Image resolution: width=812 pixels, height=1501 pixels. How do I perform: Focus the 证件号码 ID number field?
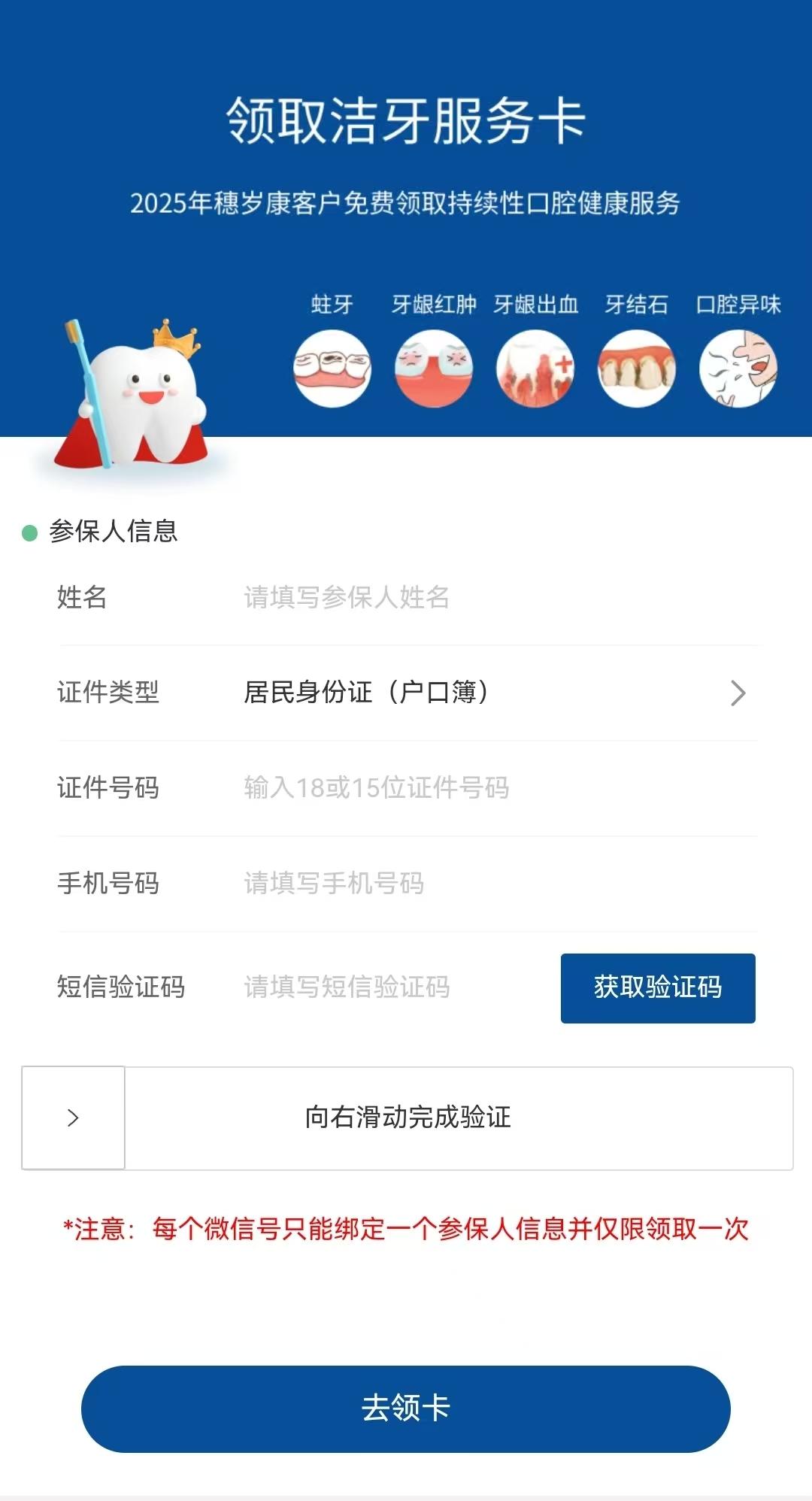coord(496,787)
